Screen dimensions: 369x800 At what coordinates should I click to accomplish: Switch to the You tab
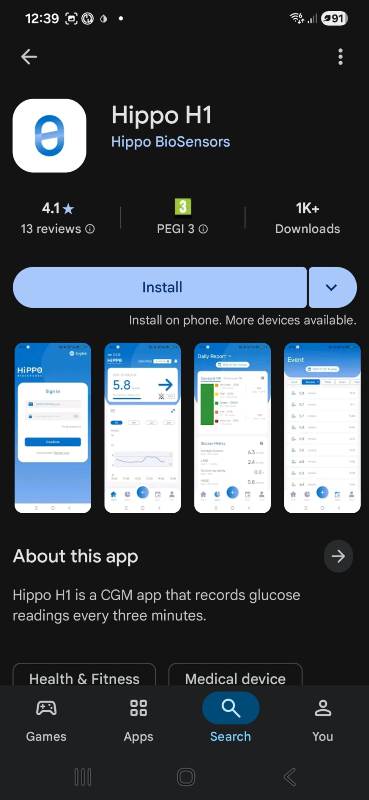[323, 720]
